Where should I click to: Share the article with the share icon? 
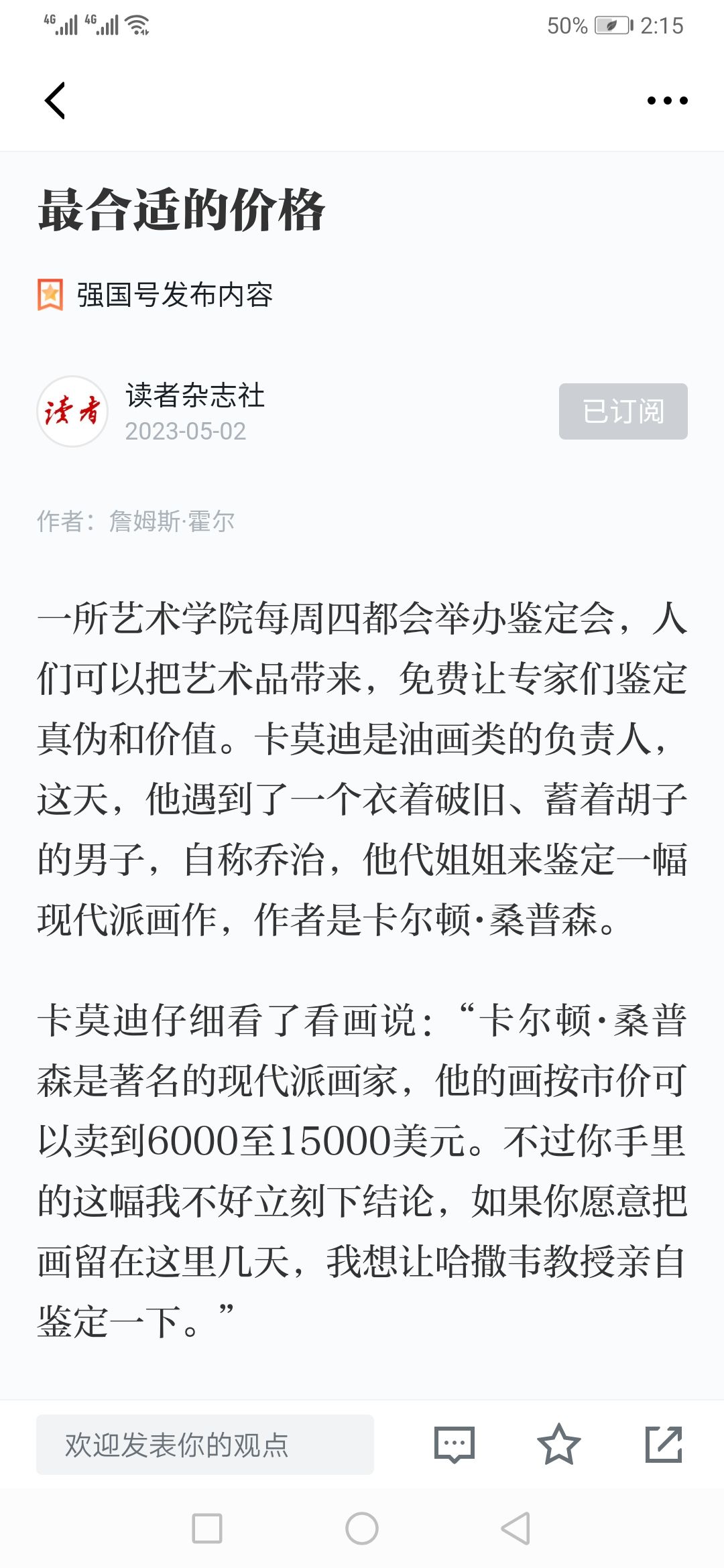tap(664, 1444)
